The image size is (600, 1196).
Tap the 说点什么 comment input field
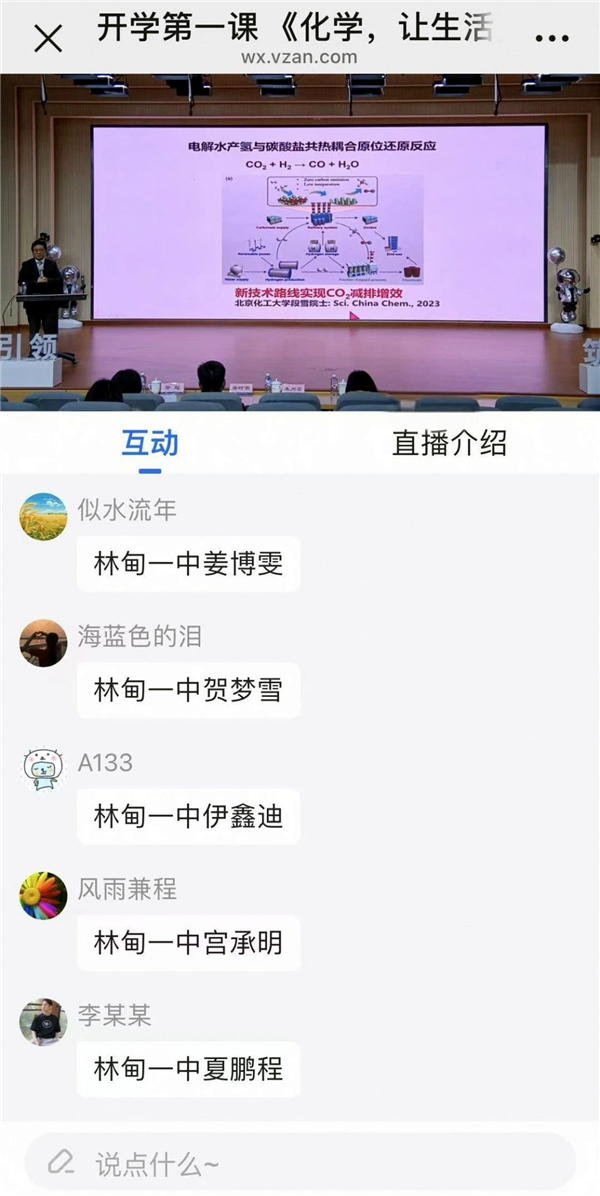(300, 1163)
